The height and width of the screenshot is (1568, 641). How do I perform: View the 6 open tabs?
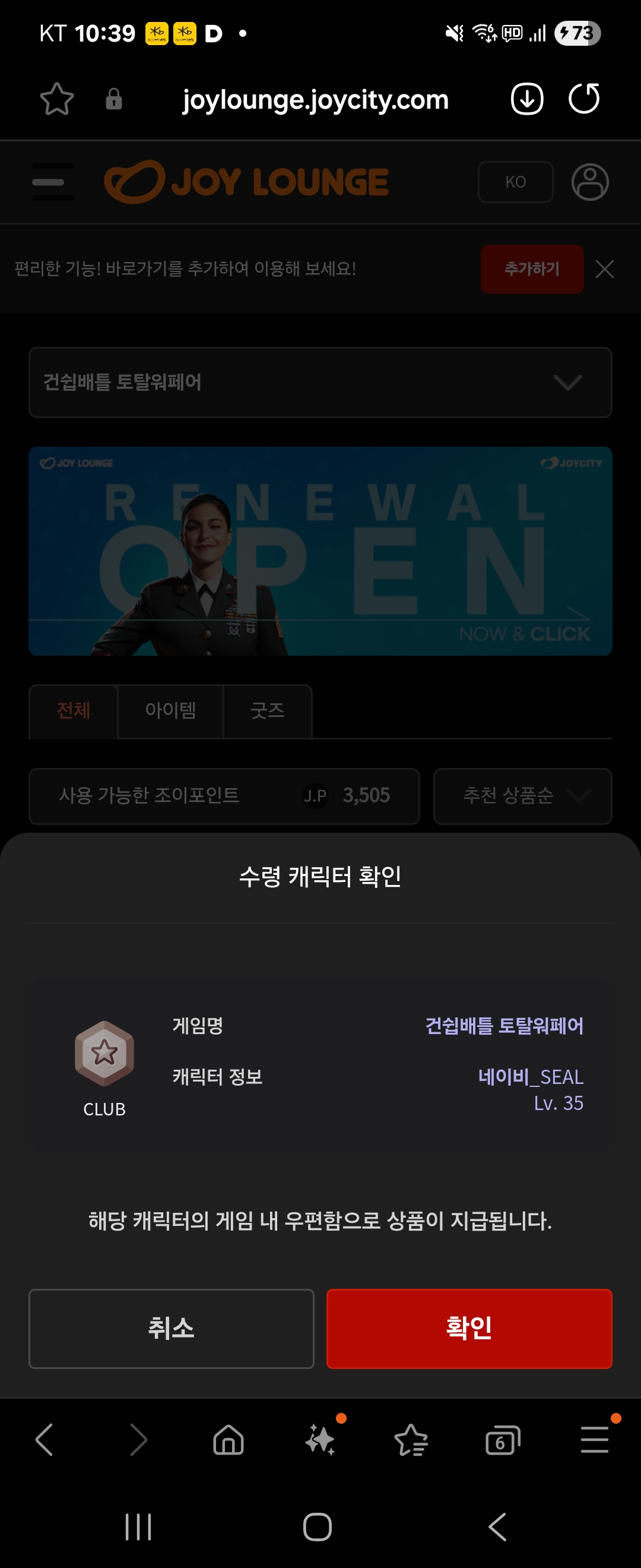[x=502, y=1440]
